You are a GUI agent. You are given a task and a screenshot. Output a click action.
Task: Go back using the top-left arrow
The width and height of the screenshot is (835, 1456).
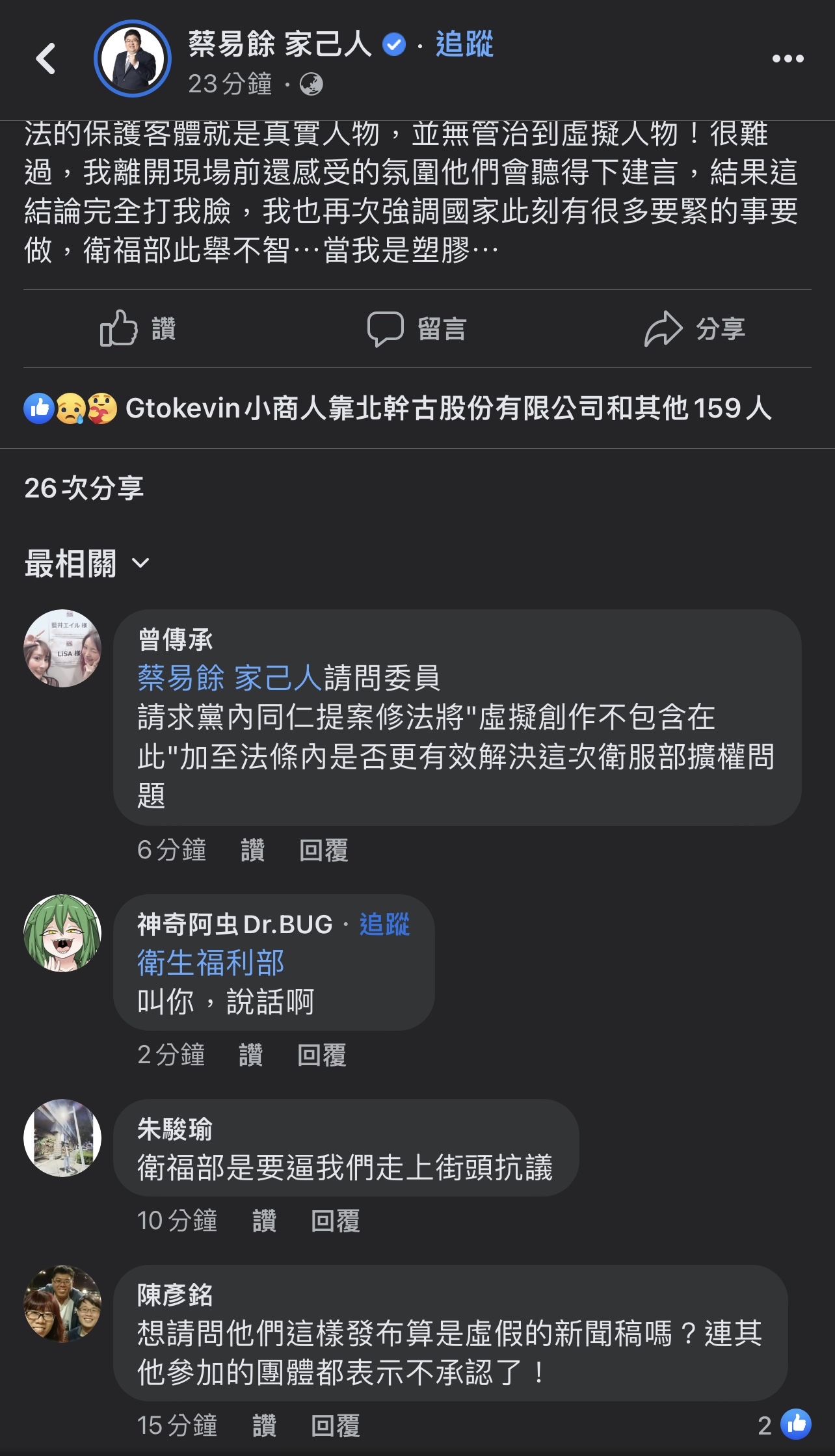tap(46, 59)
